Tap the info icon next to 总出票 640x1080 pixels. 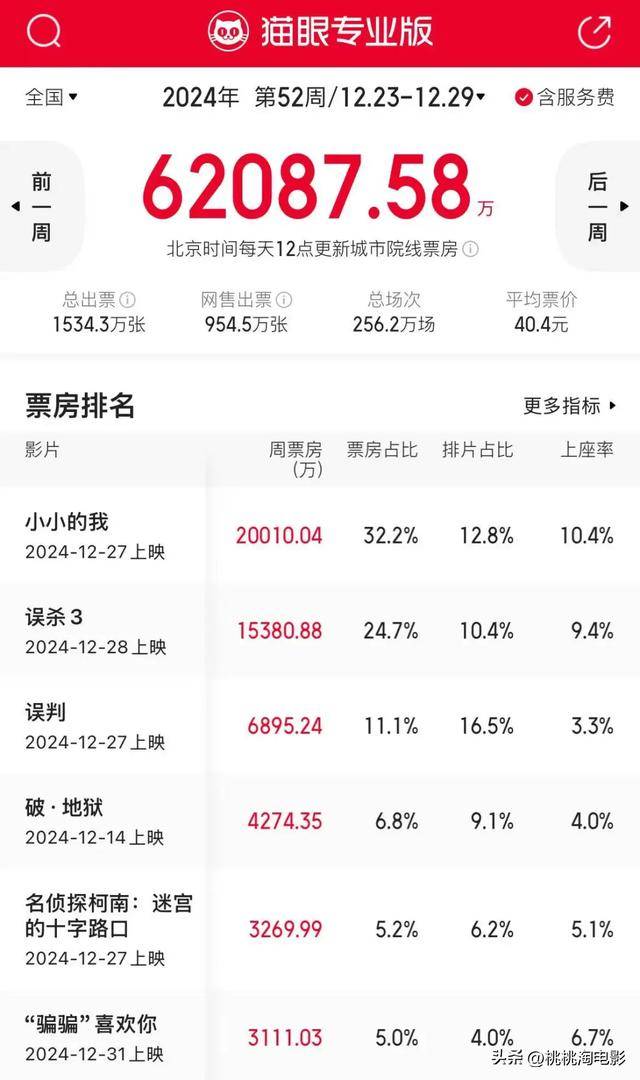127,300
